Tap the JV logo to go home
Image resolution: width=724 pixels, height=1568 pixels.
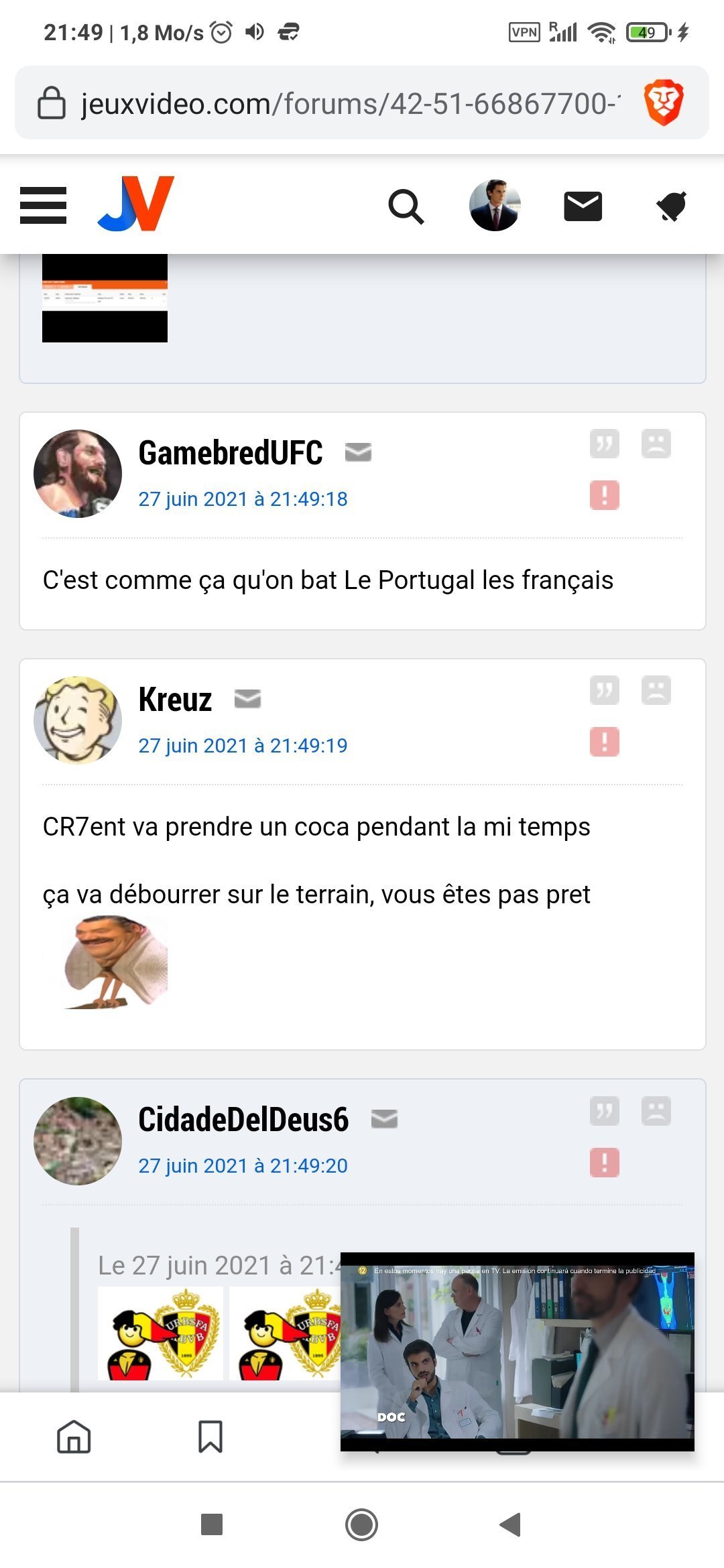136,204
